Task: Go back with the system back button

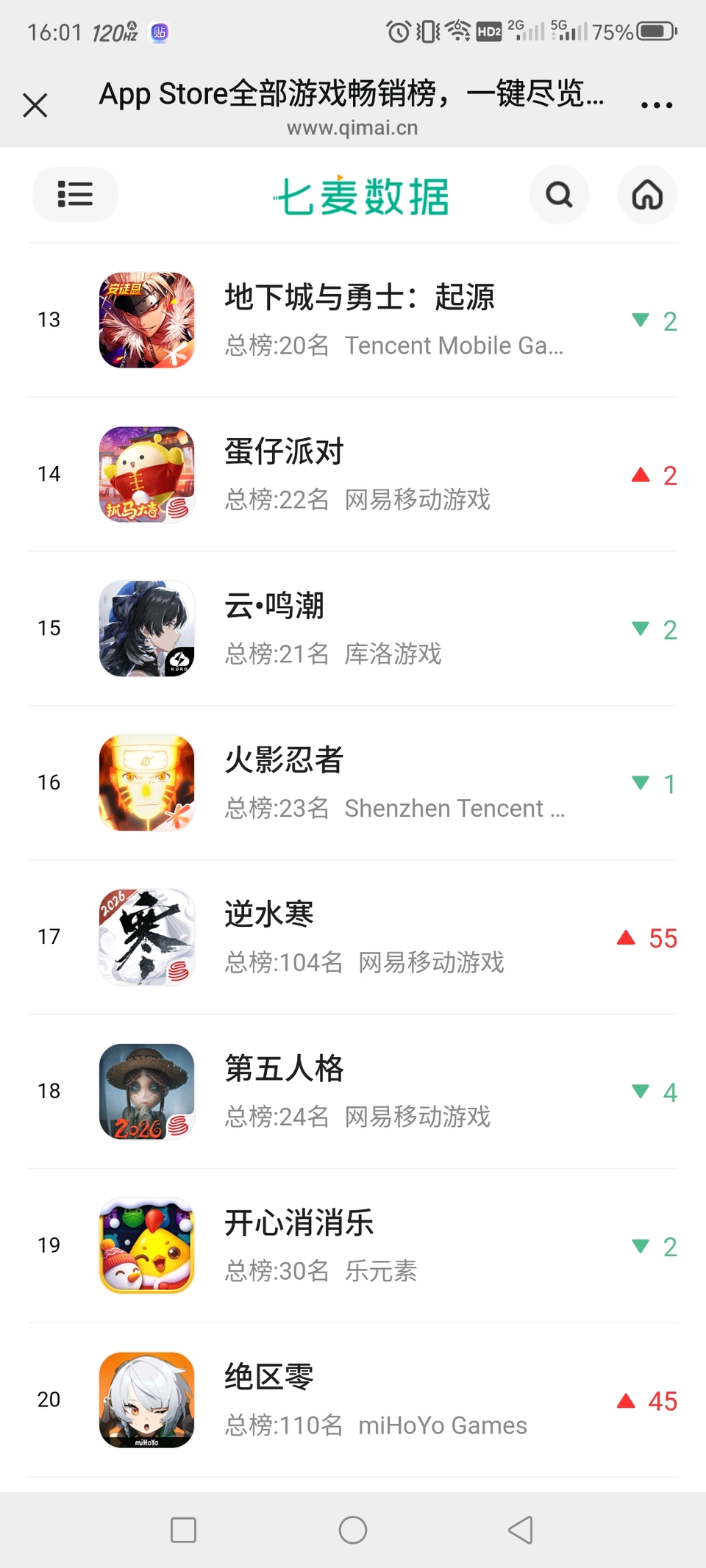Action: (521, 1530)
